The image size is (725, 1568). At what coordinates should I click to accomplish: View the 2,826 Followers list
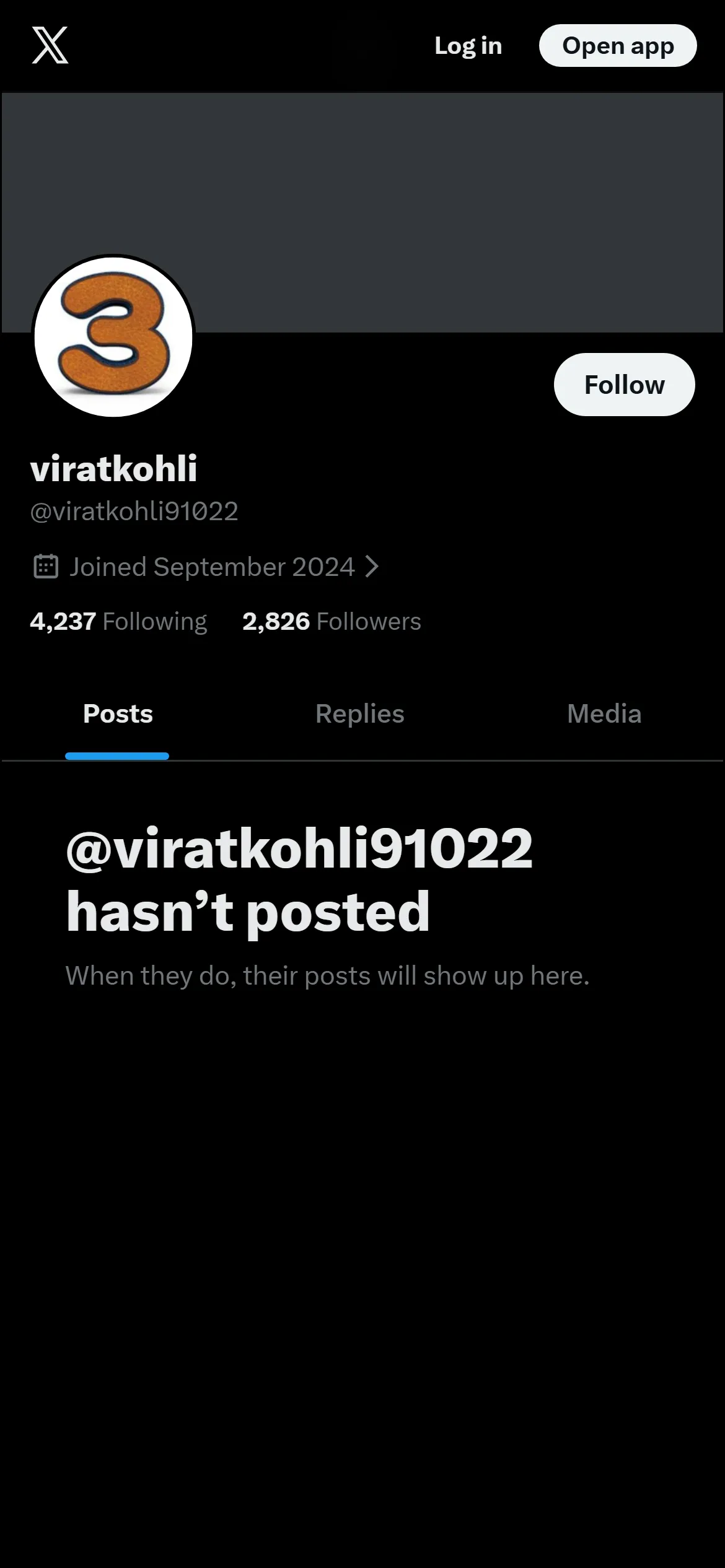click(332, 621)
